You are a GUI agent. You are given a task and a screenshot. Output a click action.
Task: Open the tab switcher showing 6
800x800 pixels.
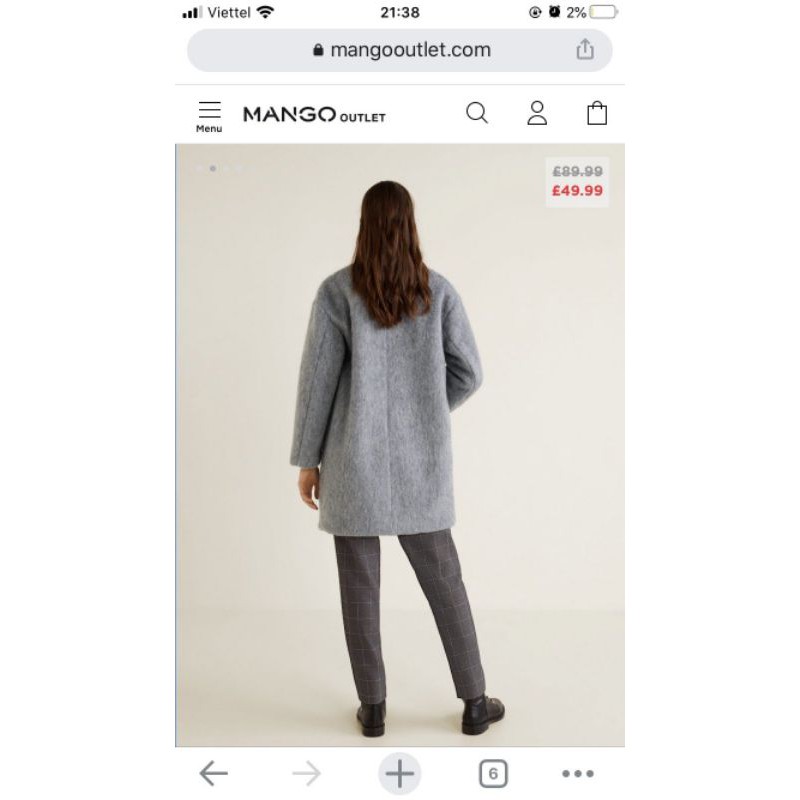(492, 773)
